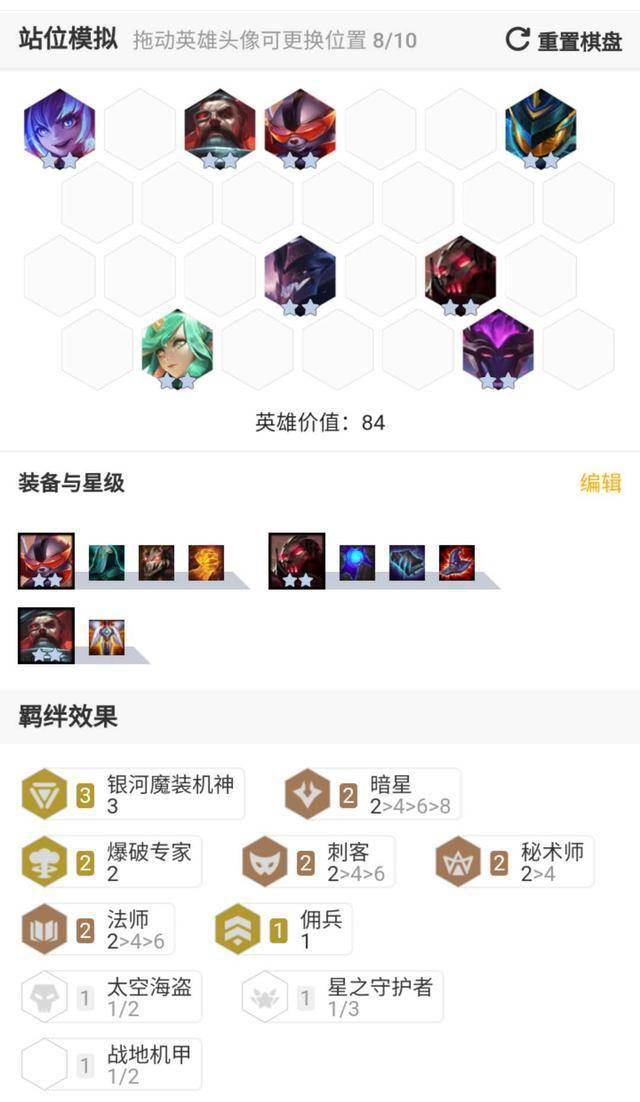This screenshot has width=640, height=1102.
Task: Open the 战地机甲 synergy chip
Action: [x=111, y=1064]
